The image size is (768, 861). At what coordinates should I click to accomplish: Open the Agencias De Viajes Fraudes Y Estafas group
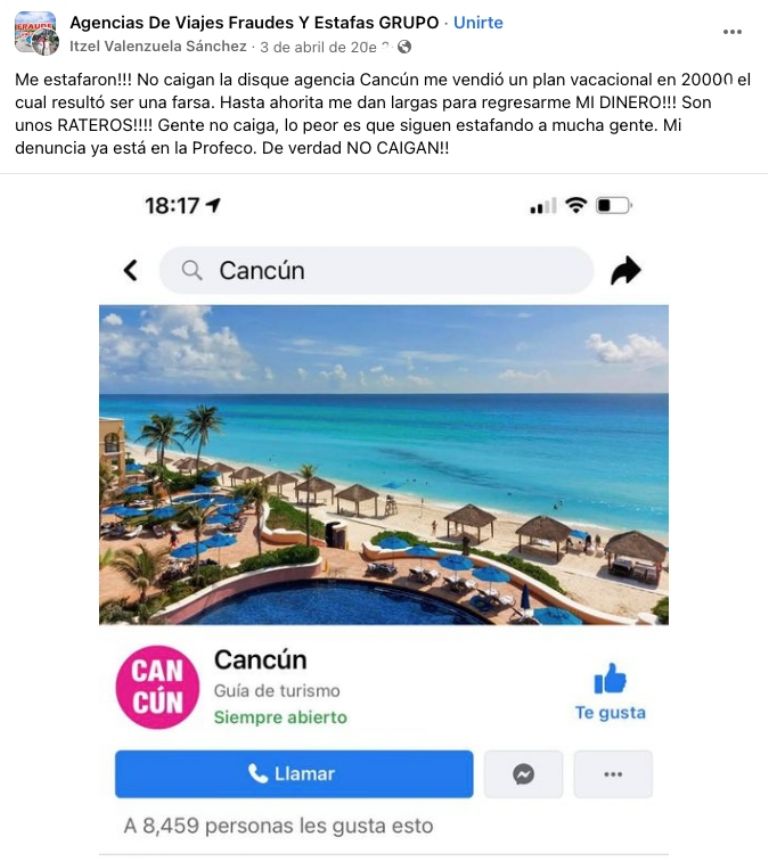[253, 22]
